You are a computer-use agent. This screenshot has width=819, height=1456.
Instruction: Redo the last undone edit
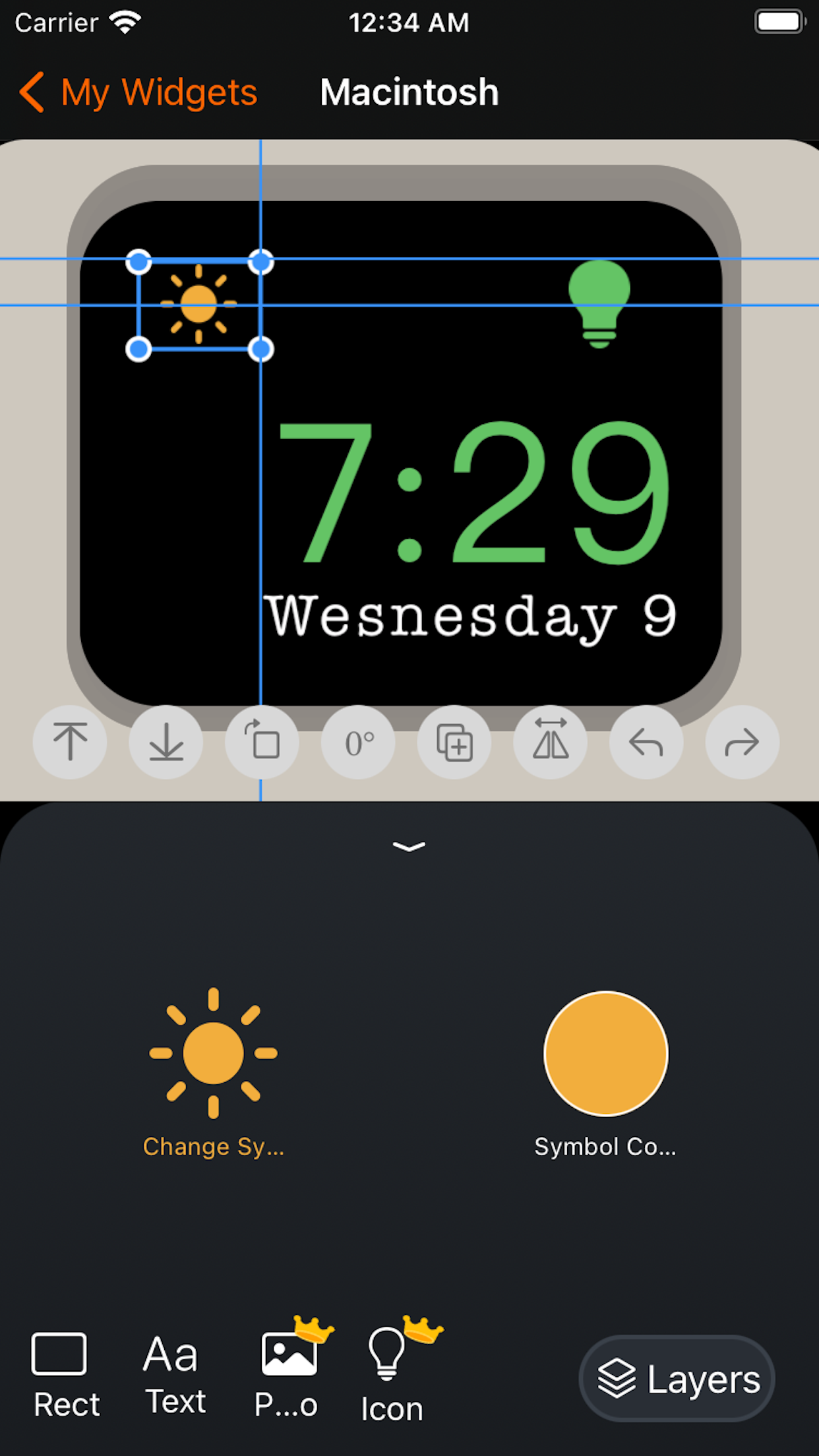tap(742, 742)
